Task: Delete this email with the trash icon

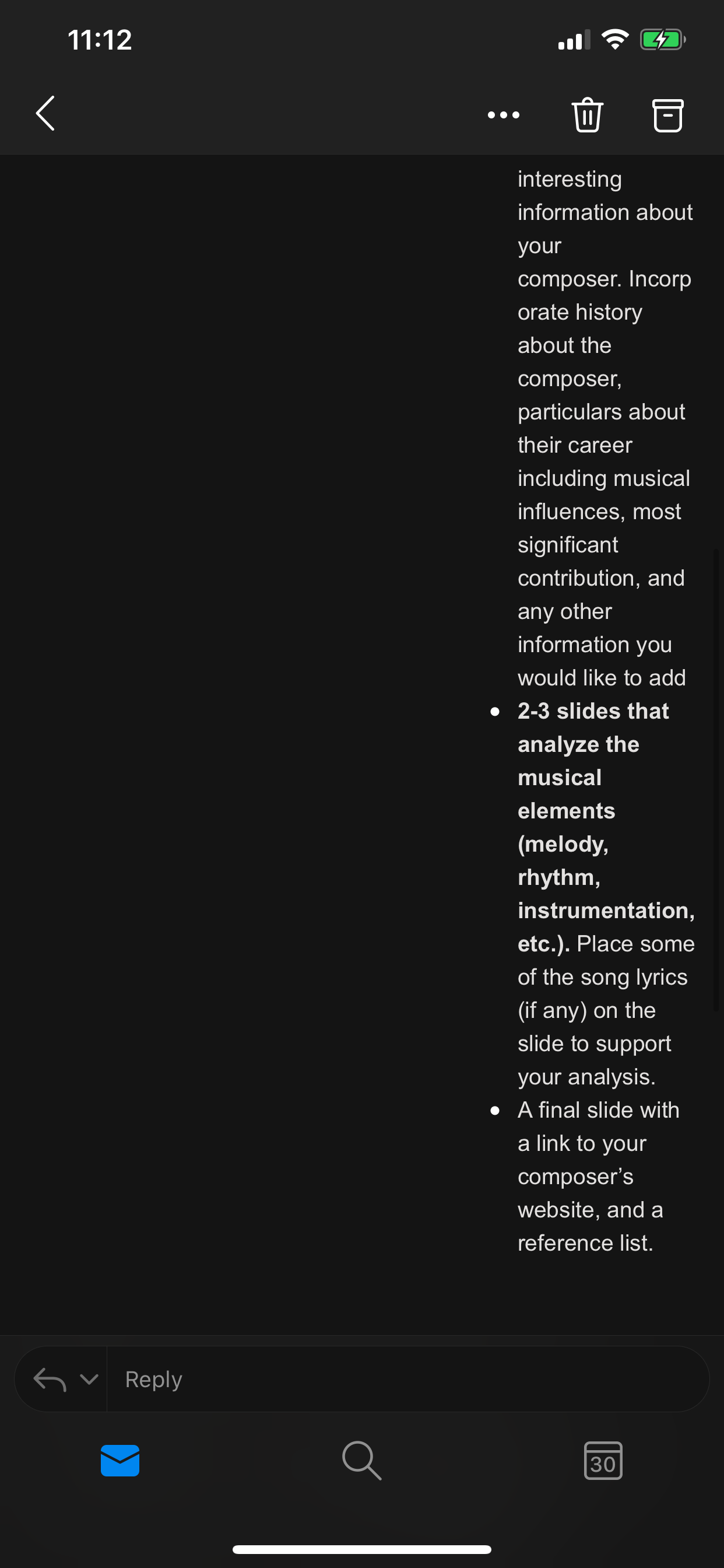Action: tap(587, 114)
